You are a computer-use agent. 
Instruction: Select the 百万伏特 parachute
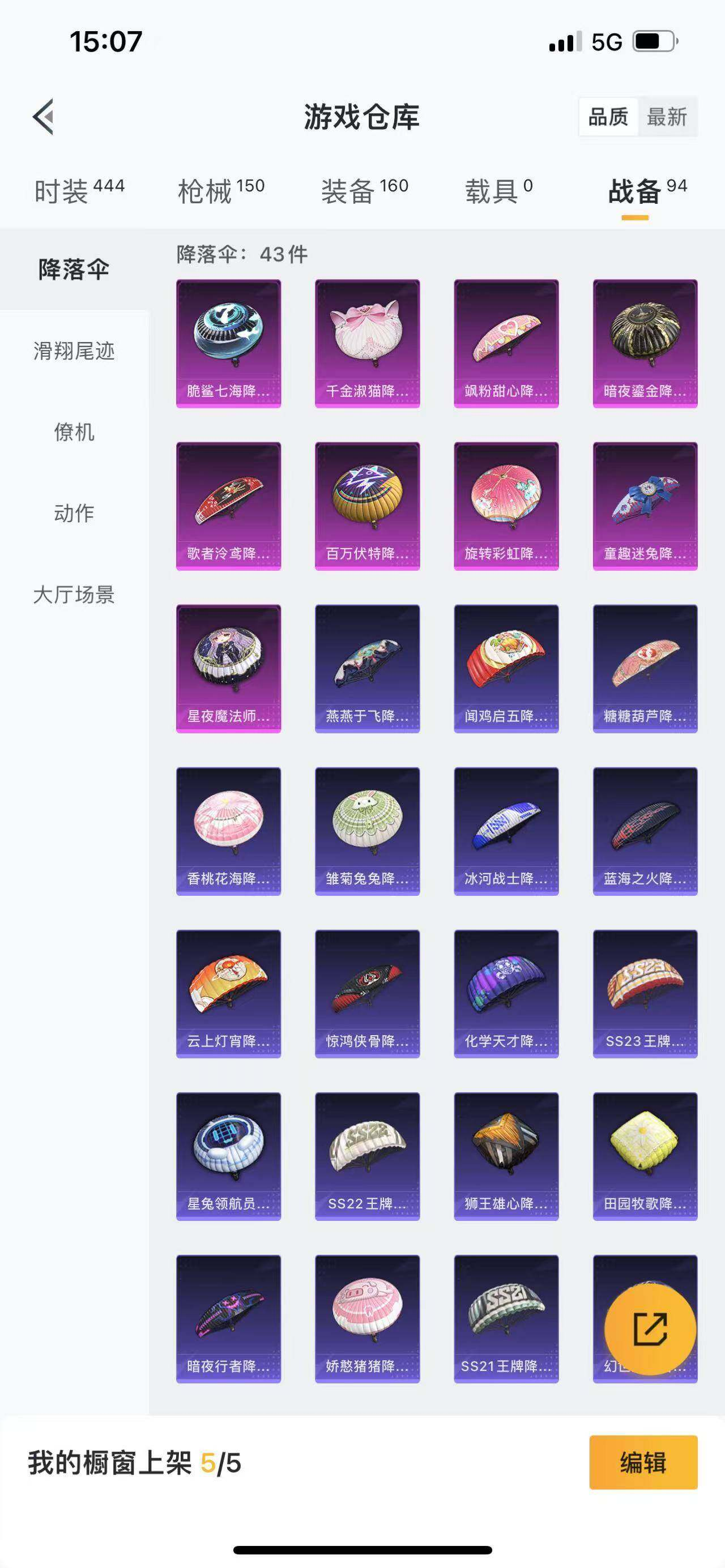pyautogui.click(x=367, y=506)
